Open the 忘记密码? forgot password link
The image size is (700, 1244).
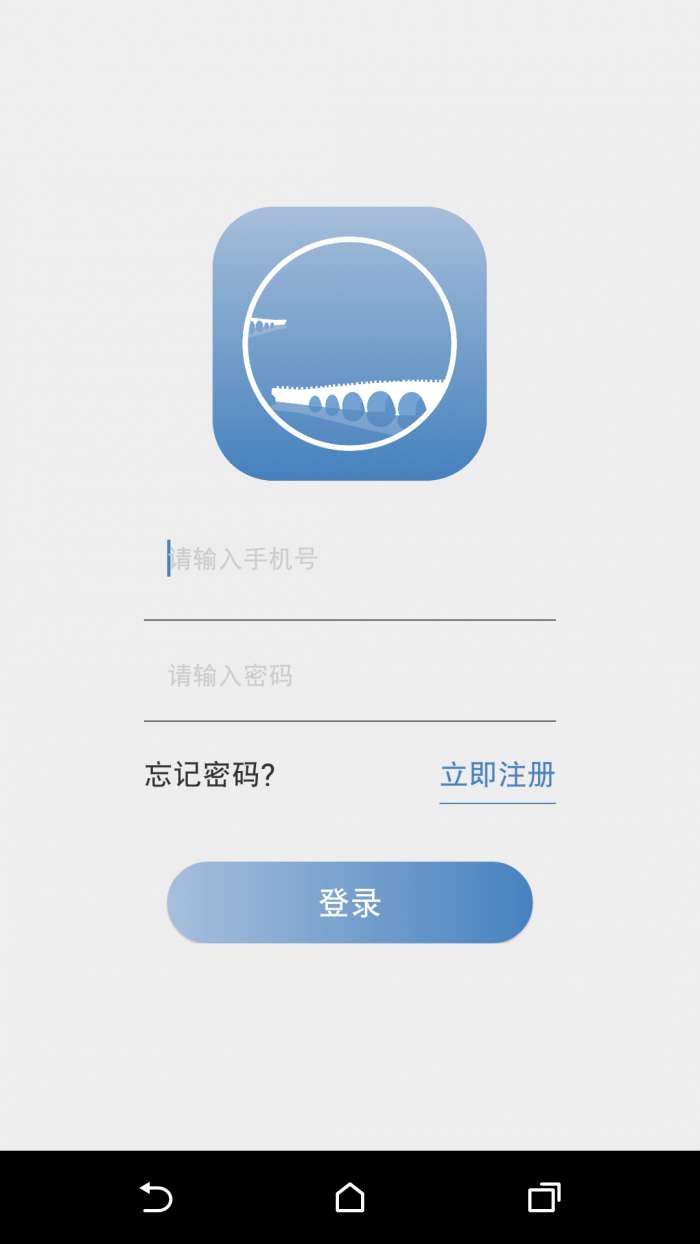click(210, 775)
